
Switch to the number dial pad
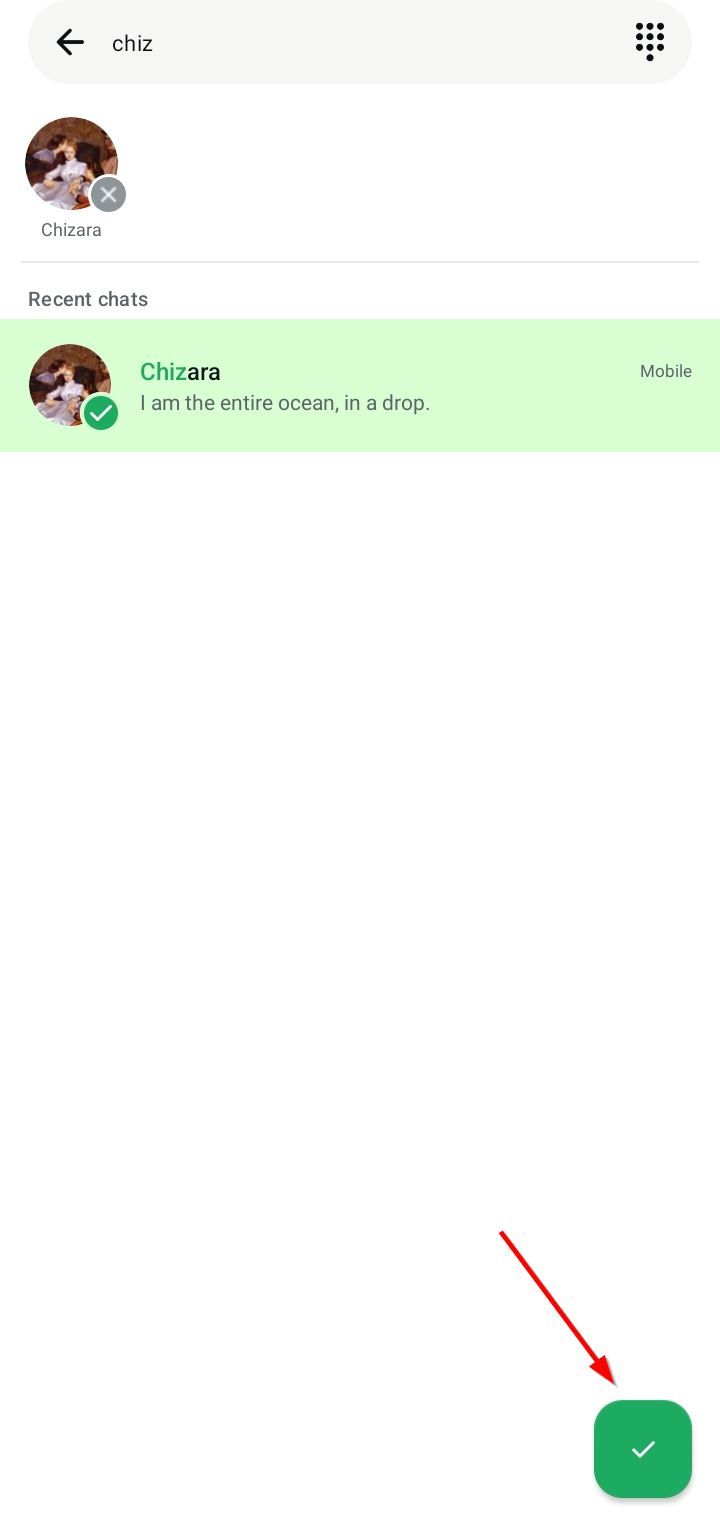coord(649,42)
